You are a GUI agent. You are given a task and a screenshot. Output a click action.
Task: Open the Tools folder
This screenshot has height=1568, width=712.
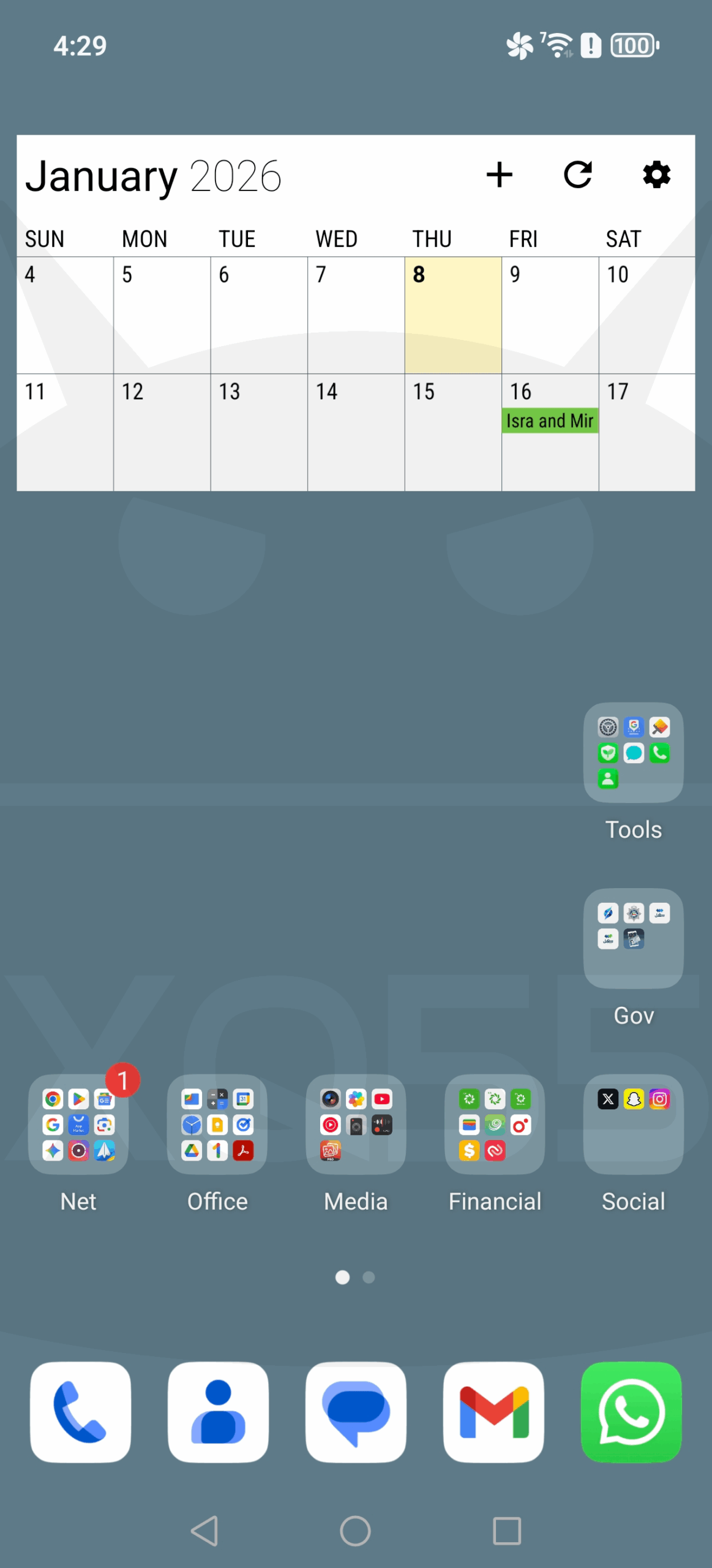coord(633,753)
